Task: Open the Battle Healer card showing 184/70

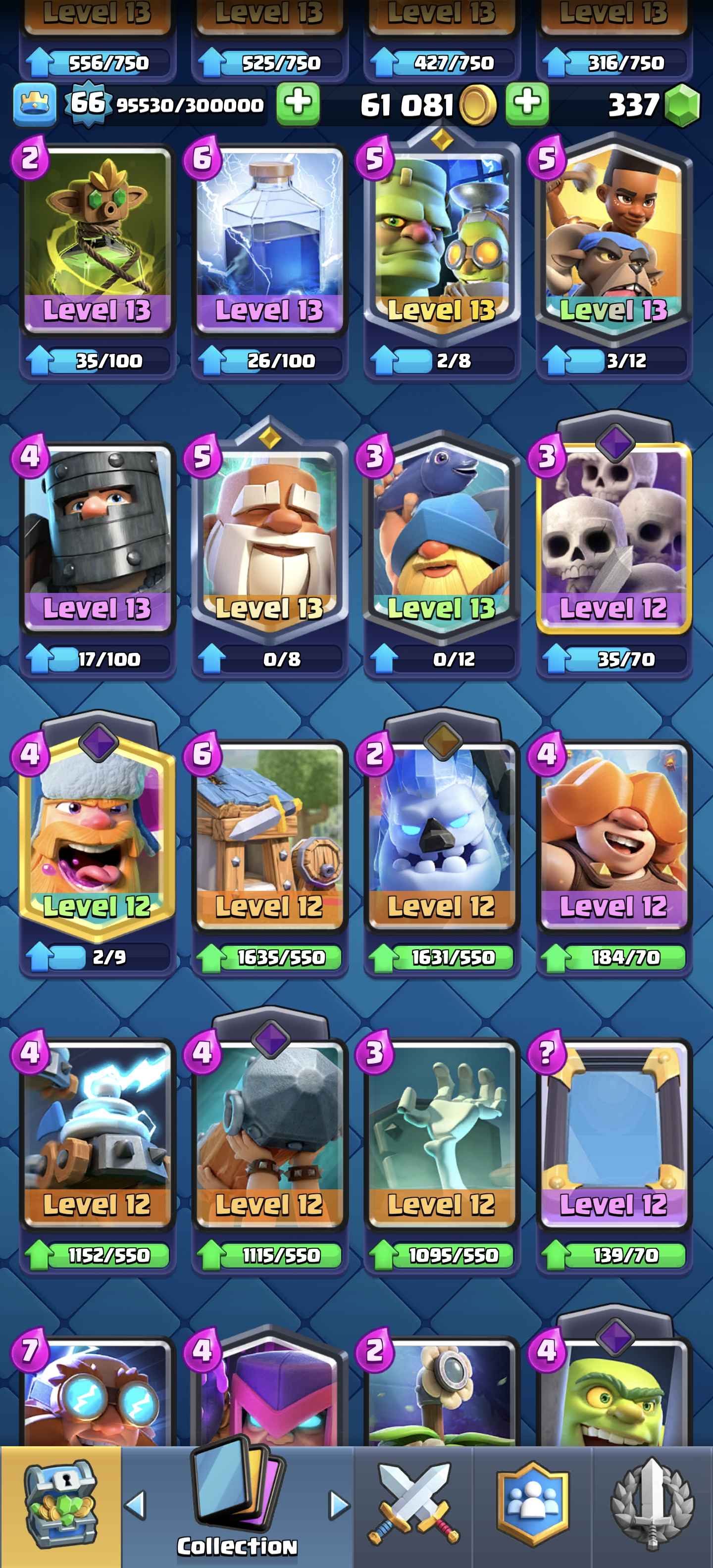Action: pyautogui.click(x=614, y=834)
